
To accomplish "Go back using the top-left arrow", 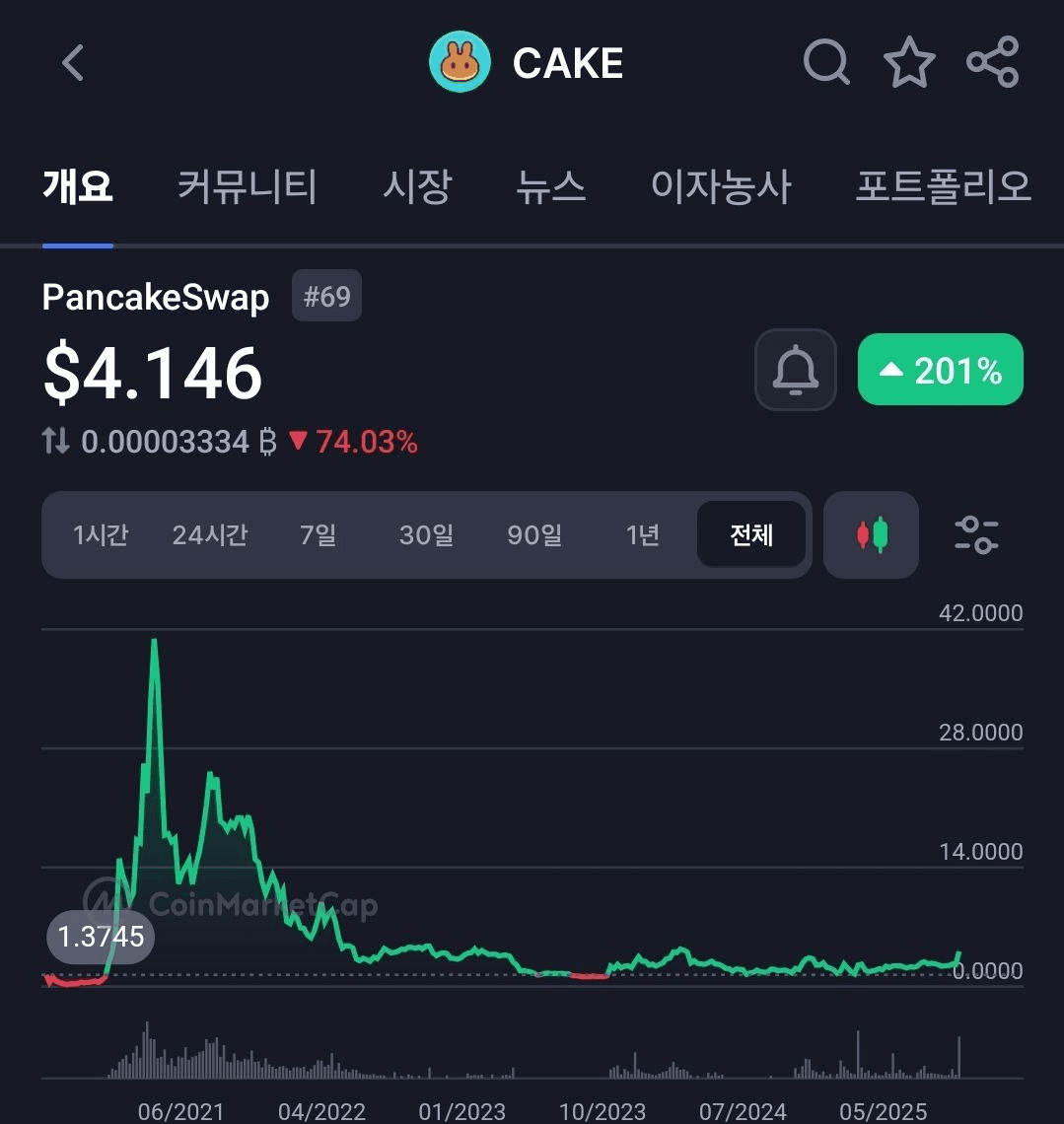I will pyautogui.click(x=73, y=63).
